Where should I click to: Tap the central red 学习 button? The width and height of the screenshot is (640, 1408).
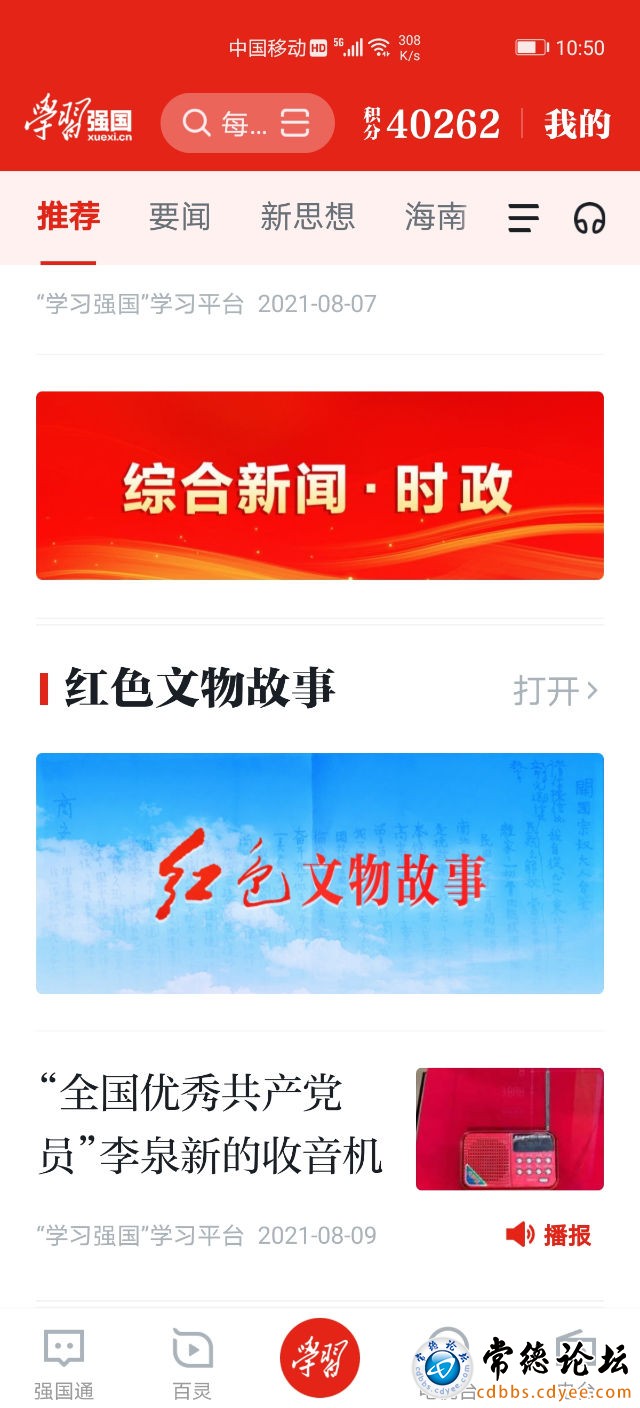[x=320, y=1358]
